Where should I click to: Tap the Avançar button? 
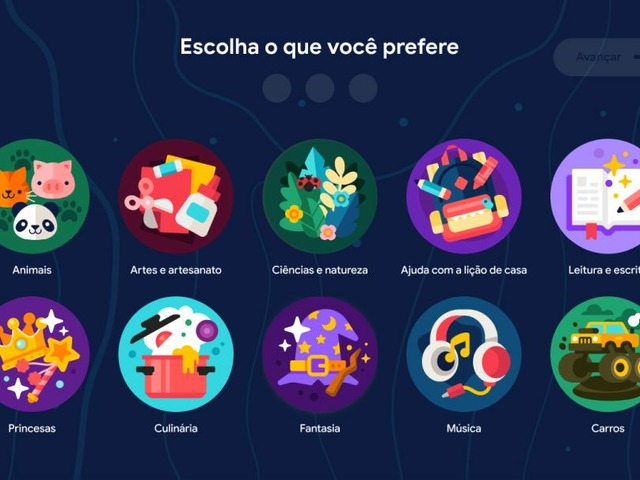600,57
